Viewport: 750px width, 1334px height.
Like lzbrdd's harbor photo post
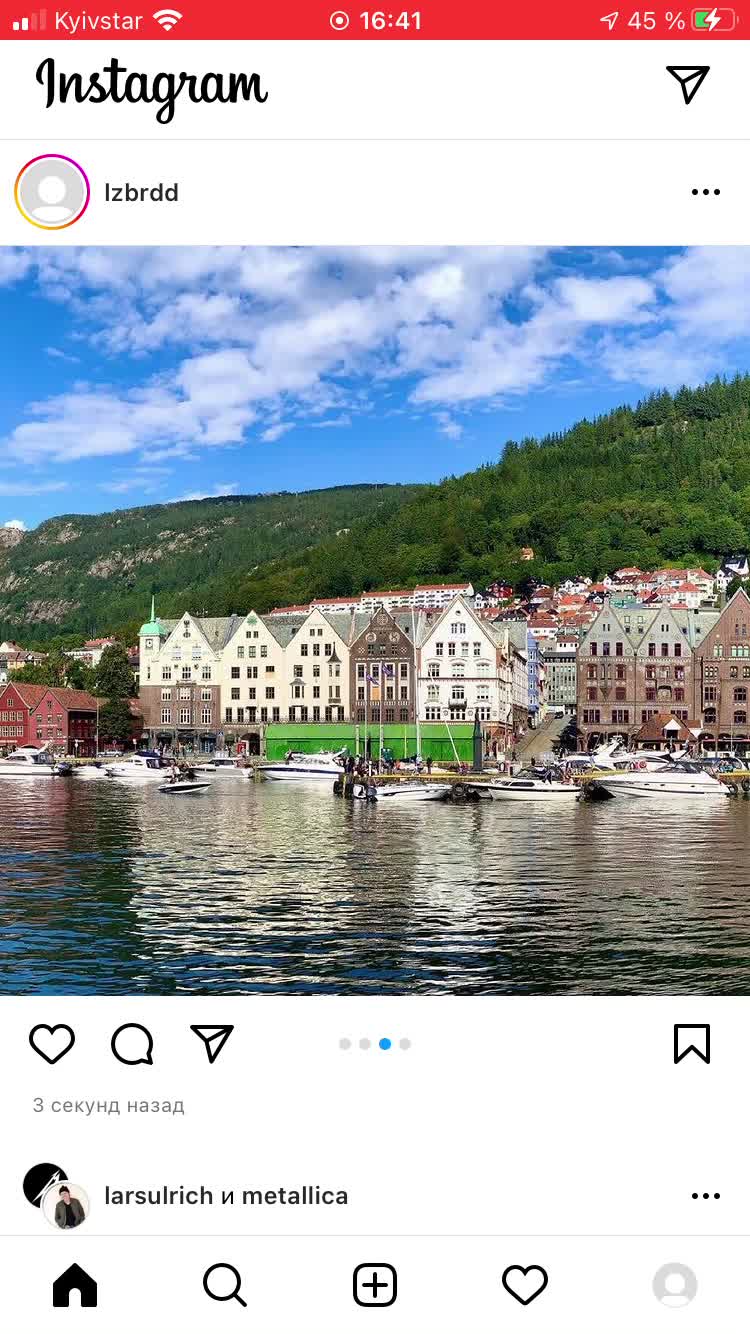point(52,1044)
